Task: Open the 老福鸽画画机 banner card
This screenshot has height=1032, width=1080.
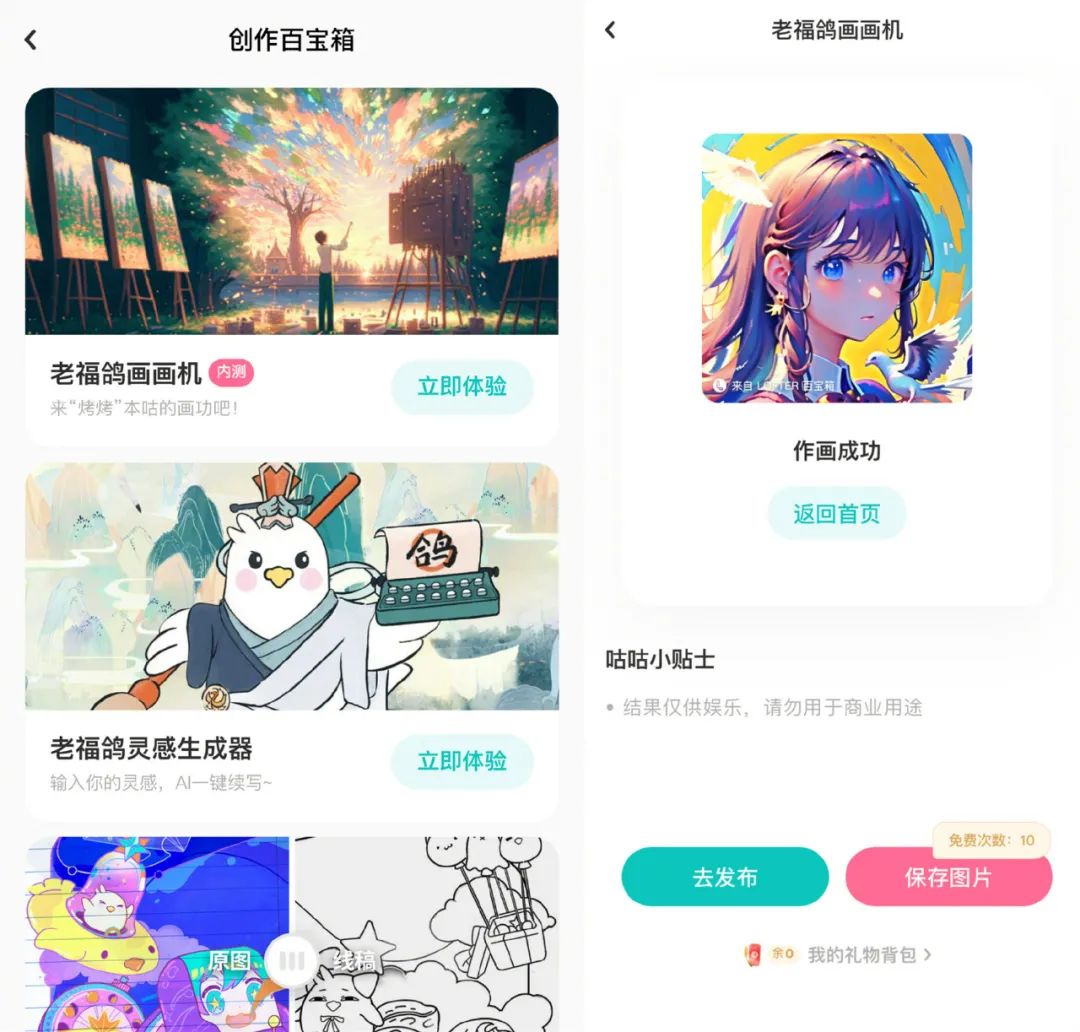Action: [291, 211]
